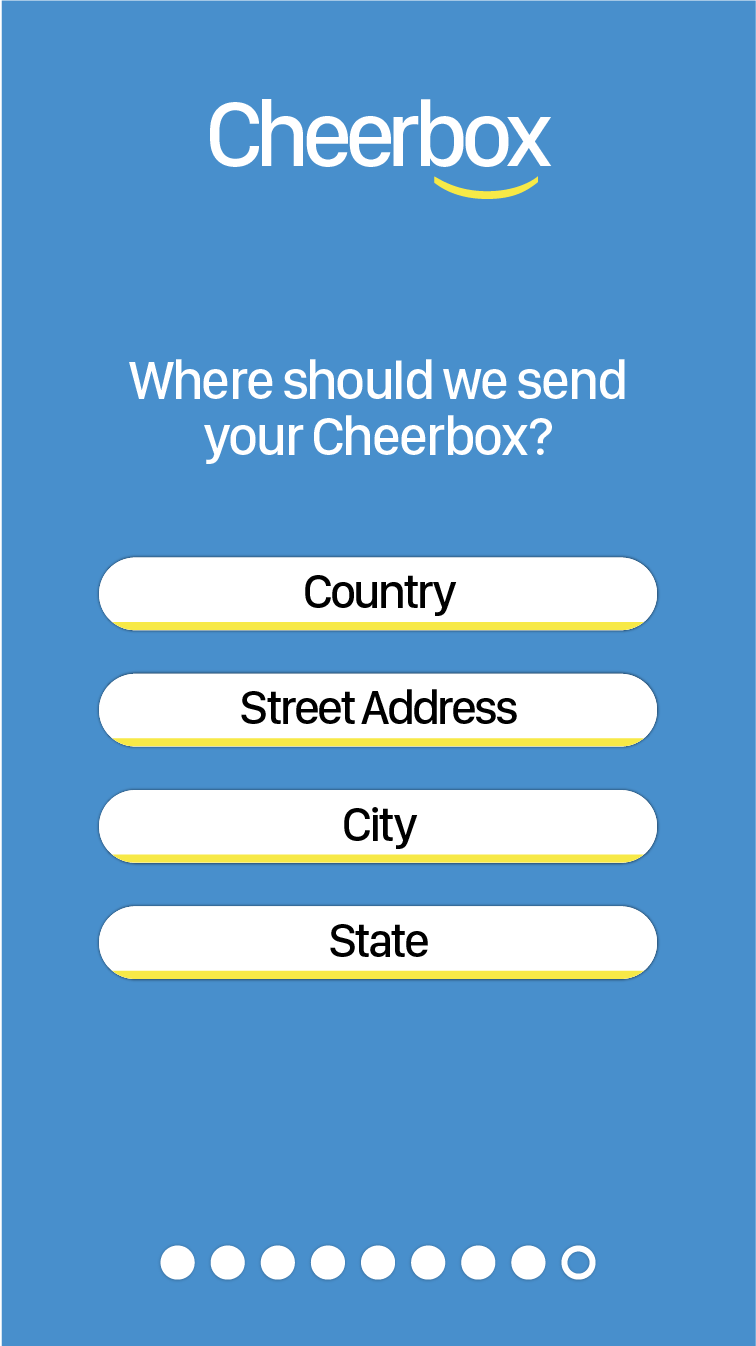Viewport: 756px width, 1346px height.
Task: Tap the Street Address field
Action: (x=378, y=710)
